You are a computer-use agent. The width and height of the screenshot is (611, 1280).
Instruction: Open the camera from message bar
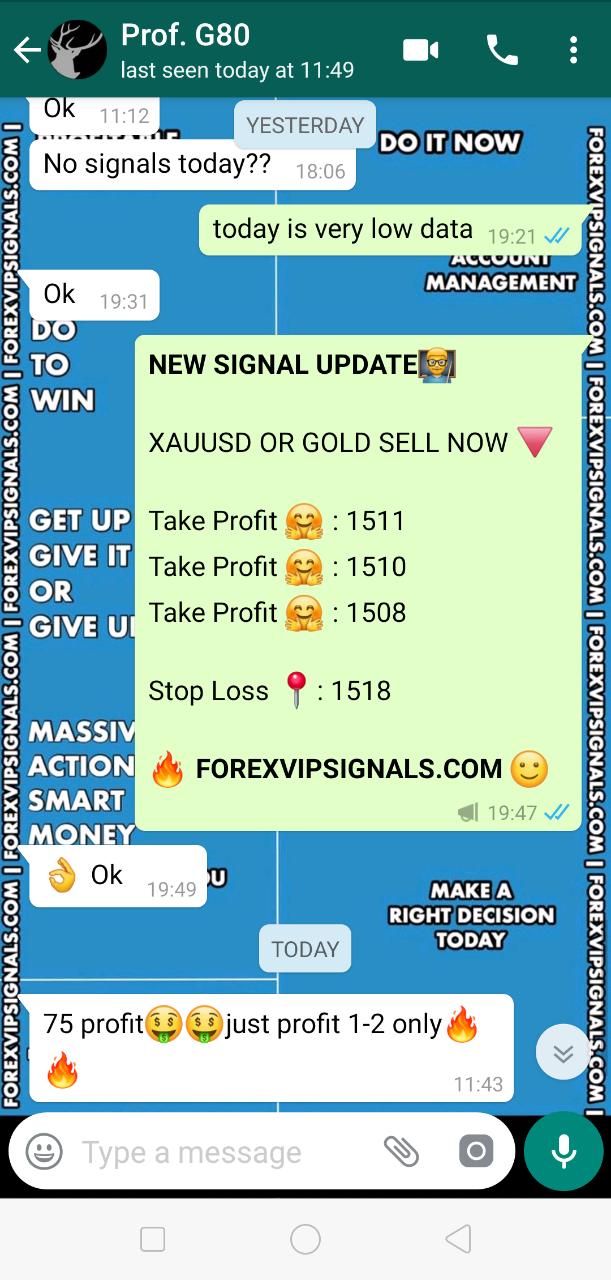click(x=476, y=1151)
